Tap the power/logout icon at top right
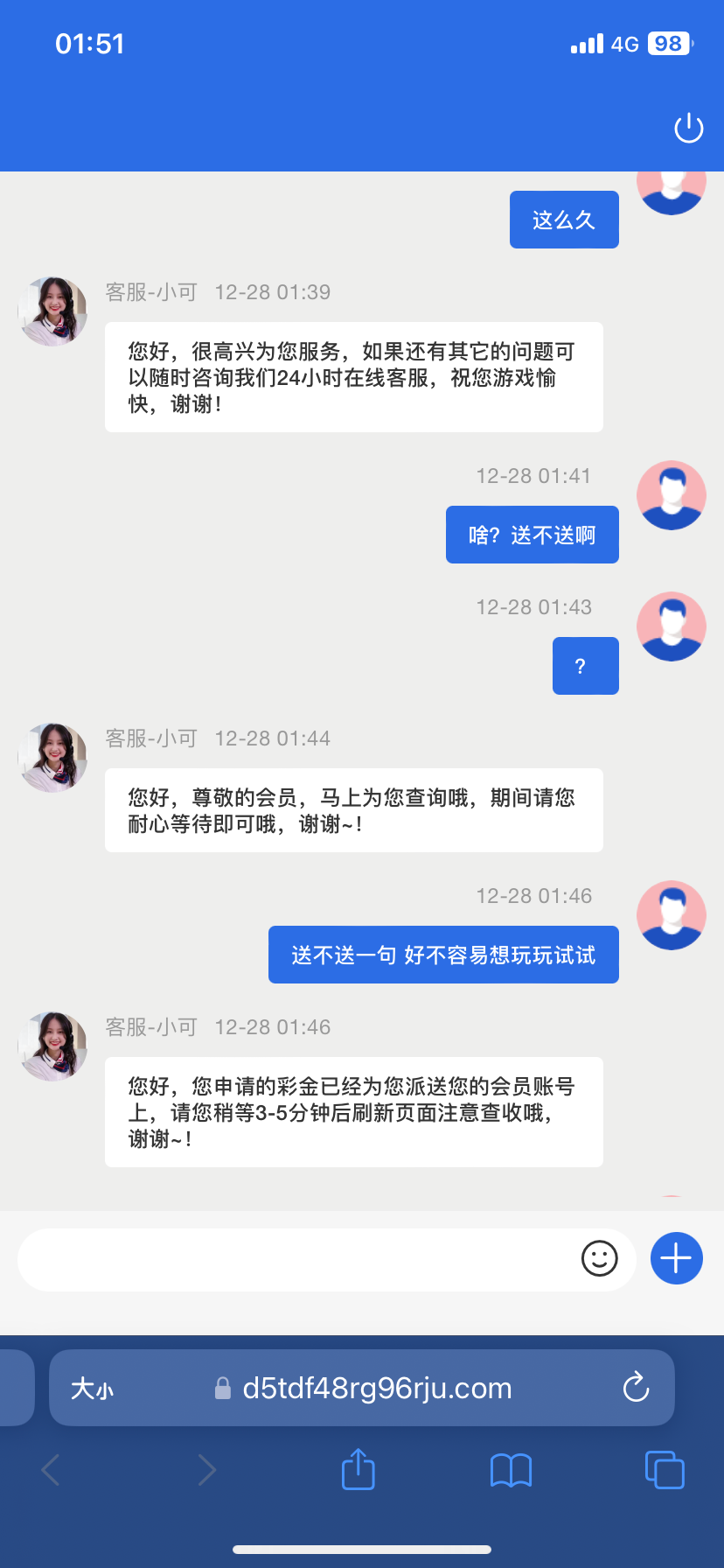Screen dimensions: 724x1568 point(688,127)
